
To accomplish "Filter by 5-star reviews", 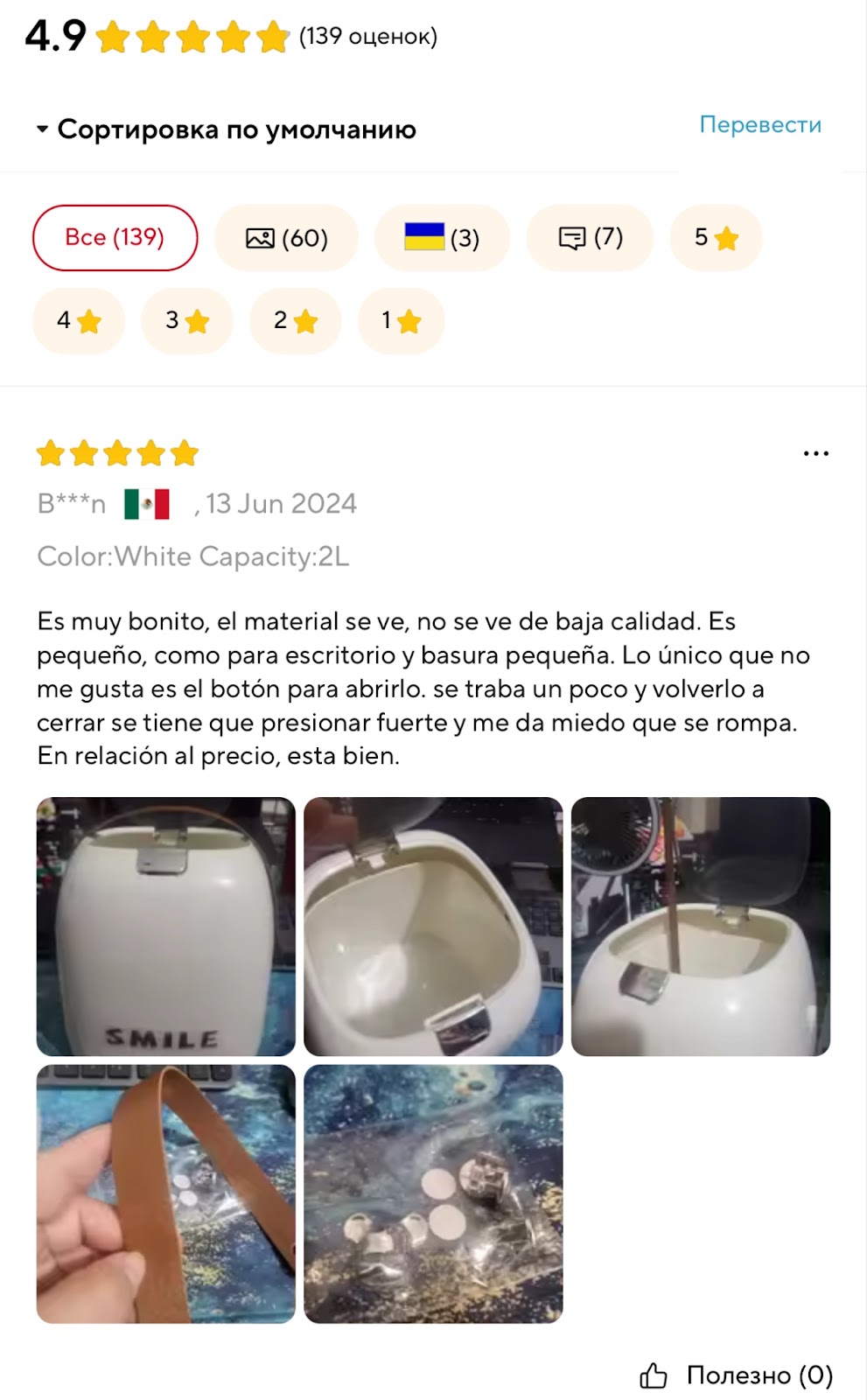I will coord(716,238).
